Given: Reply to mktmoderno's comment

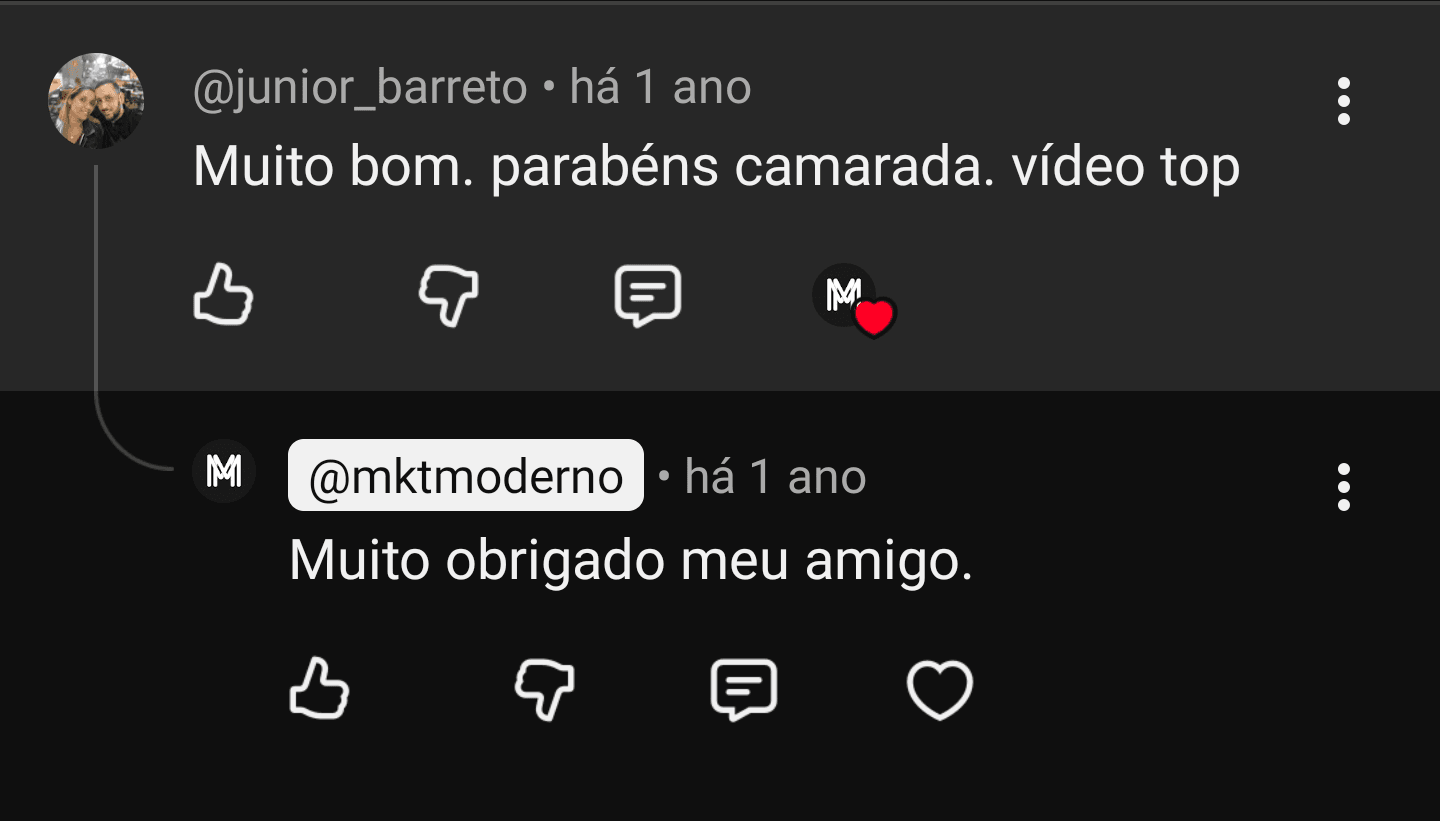Looking at the screenshot, I should pos(743,690).
